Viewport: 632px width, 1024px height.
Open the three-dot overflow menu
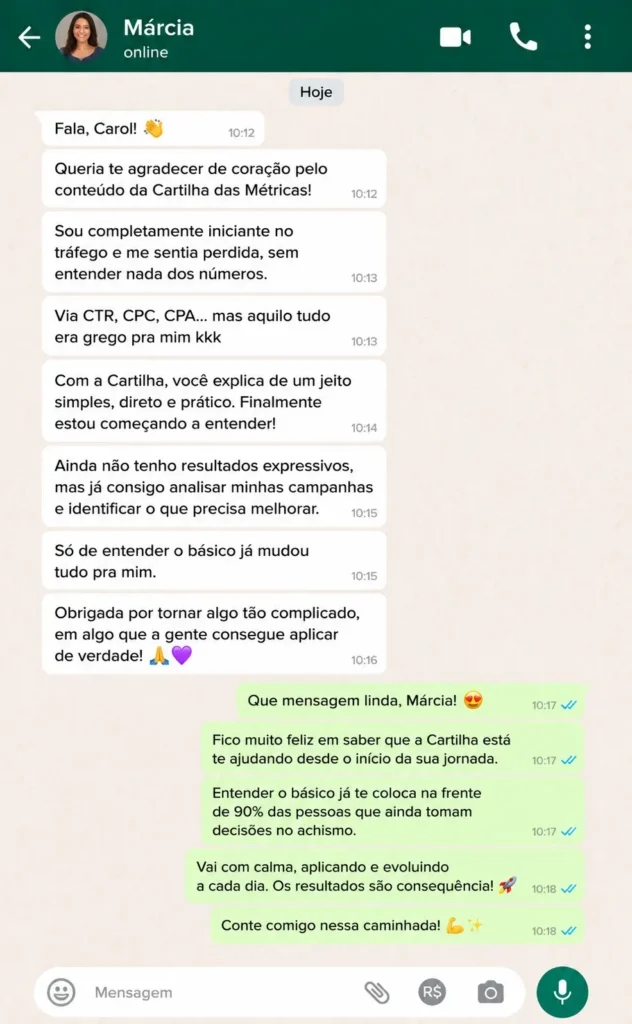coord(588,37)
